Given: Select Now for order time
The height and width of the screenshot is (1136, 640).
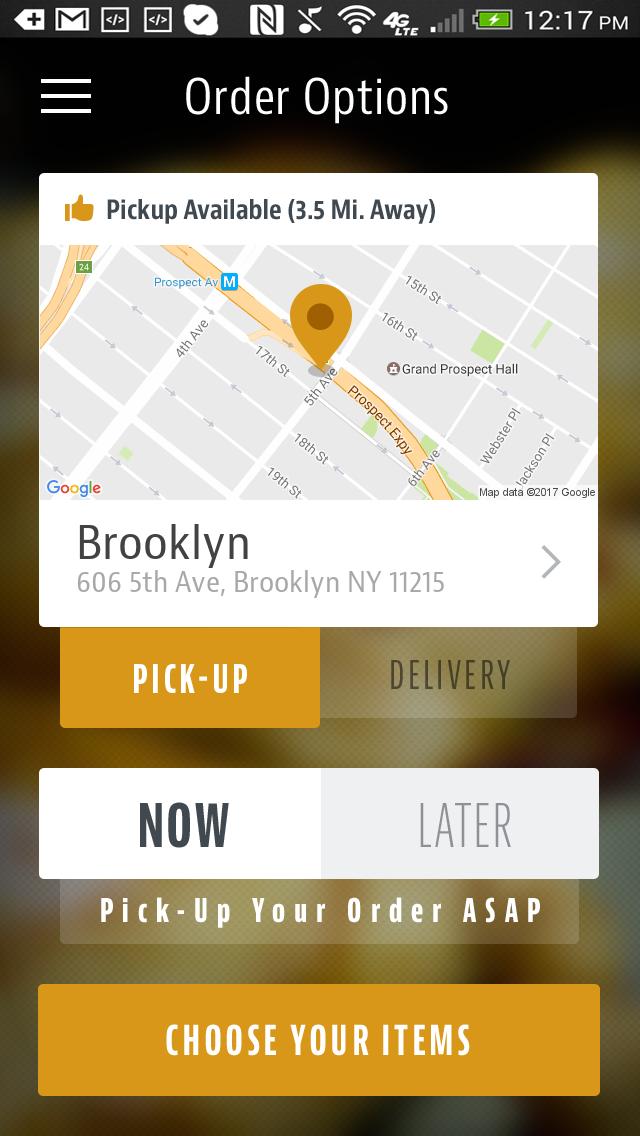Looking at the screenshot, I should click(x=182, y=824).
